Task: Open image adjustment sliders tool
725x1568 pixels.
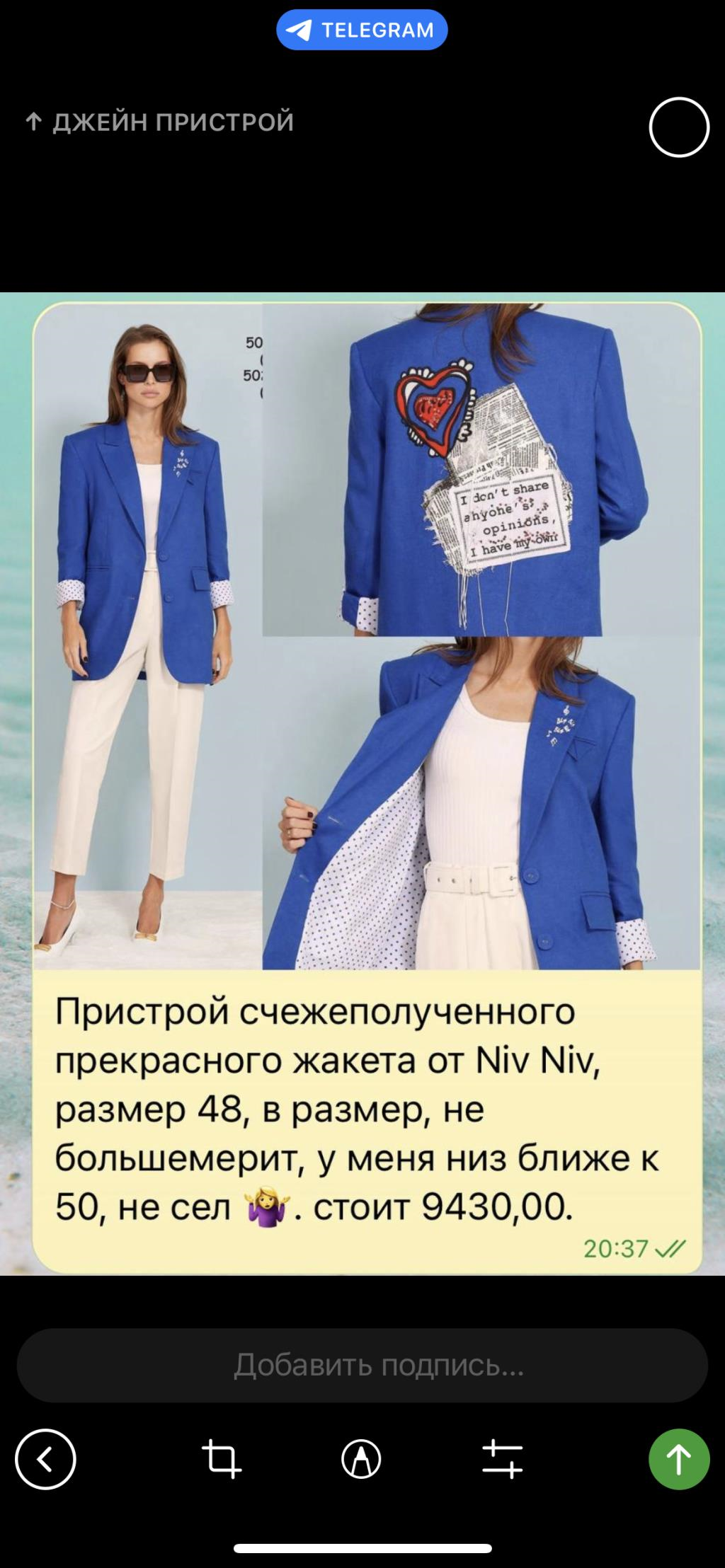Action: (x=502, y=1459)
